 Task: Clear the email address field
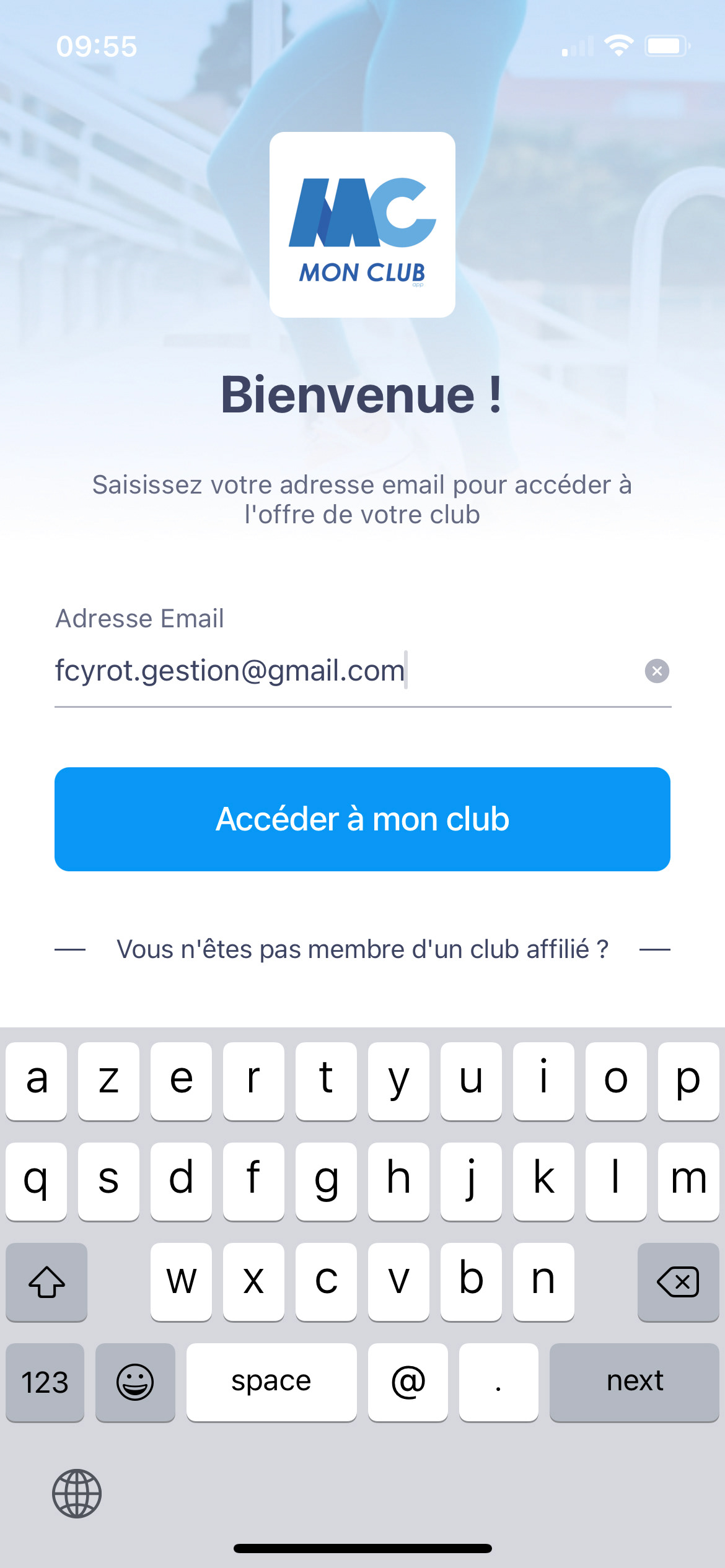[x=657, y=671]
